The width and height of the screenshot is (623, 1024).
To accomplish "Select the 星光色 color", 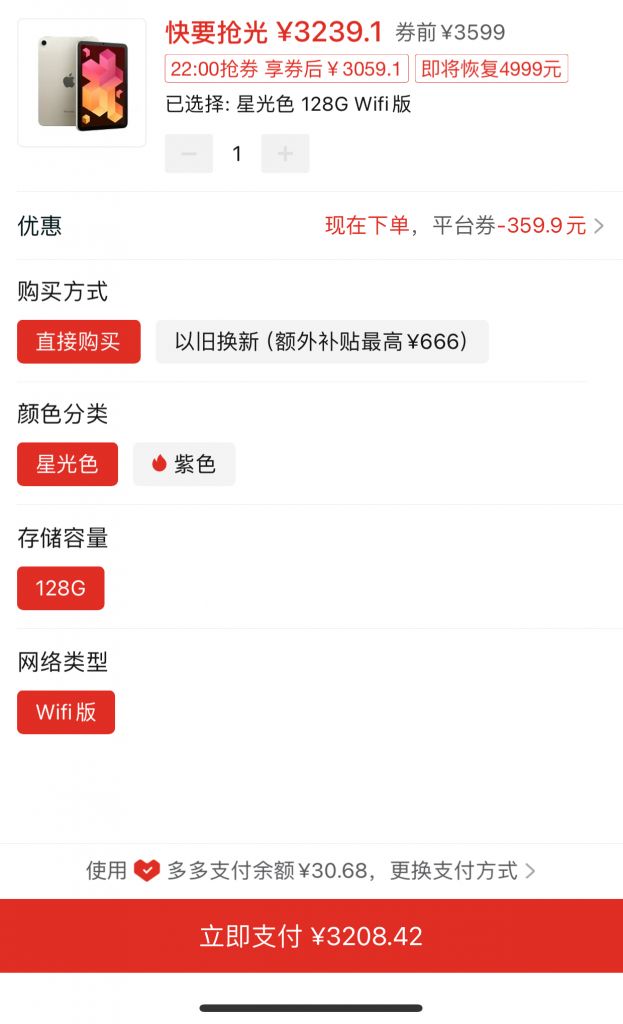I will click(67, 464).
